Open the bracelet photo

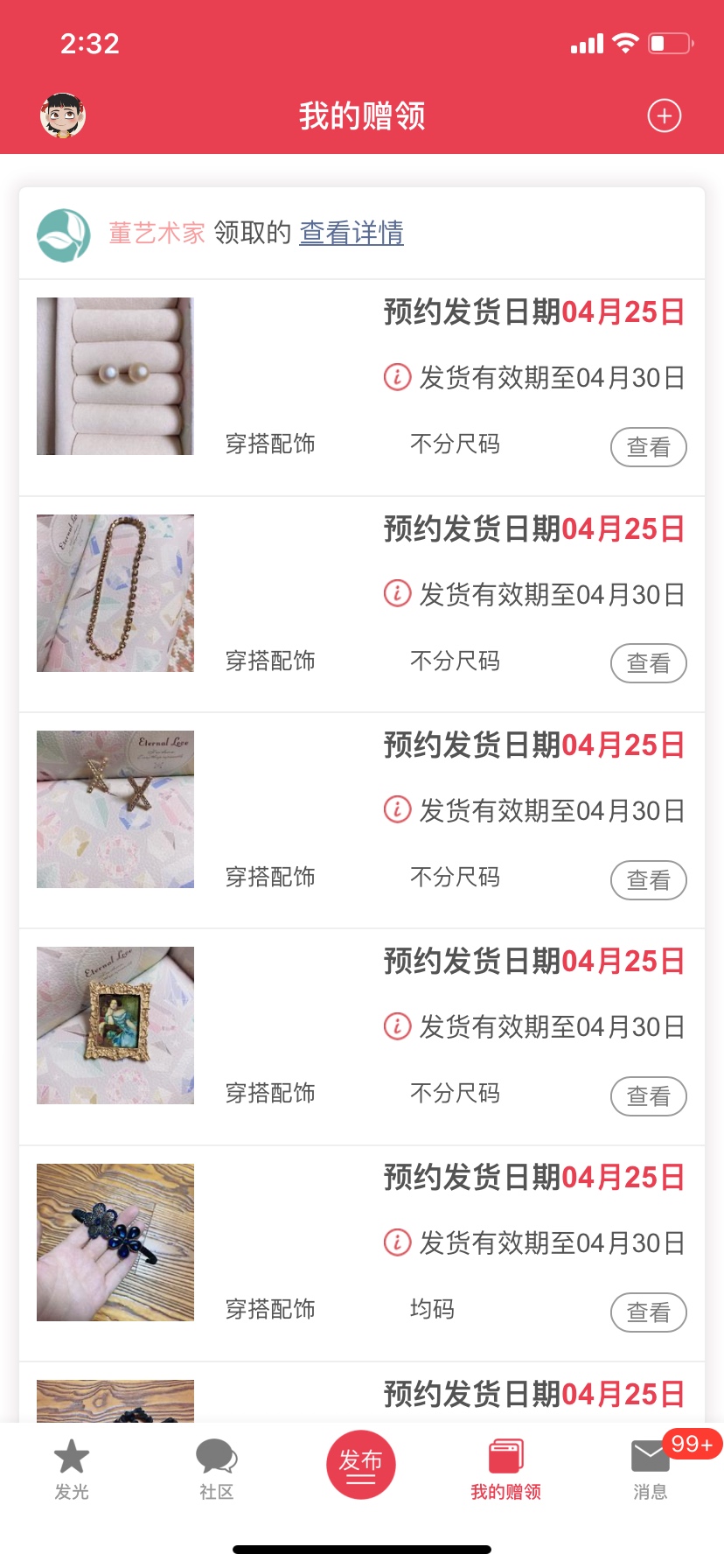tap(115, 593)
